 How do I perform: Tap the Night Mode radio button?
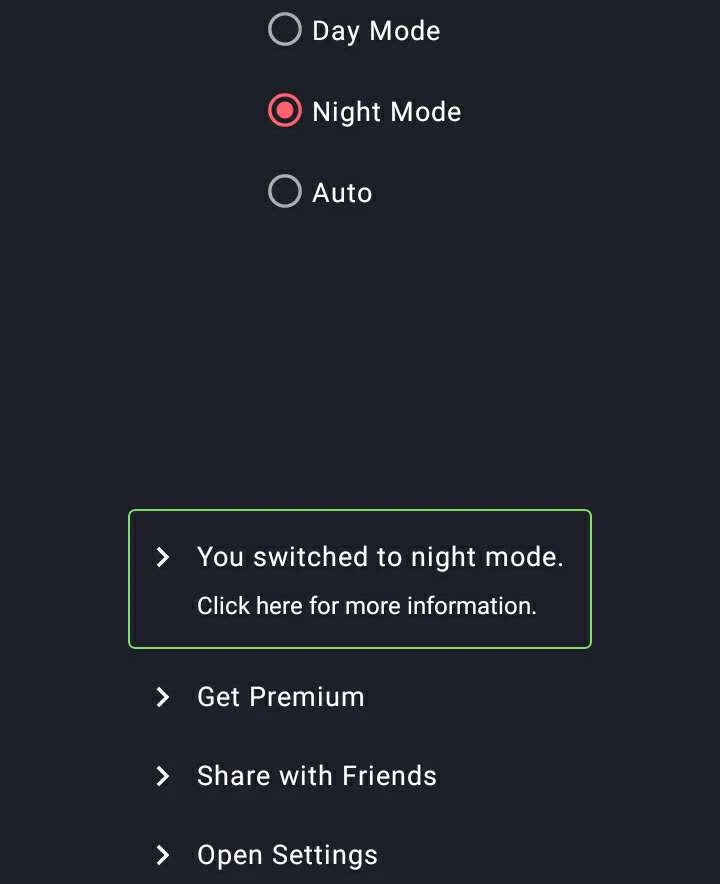point(285,111)
